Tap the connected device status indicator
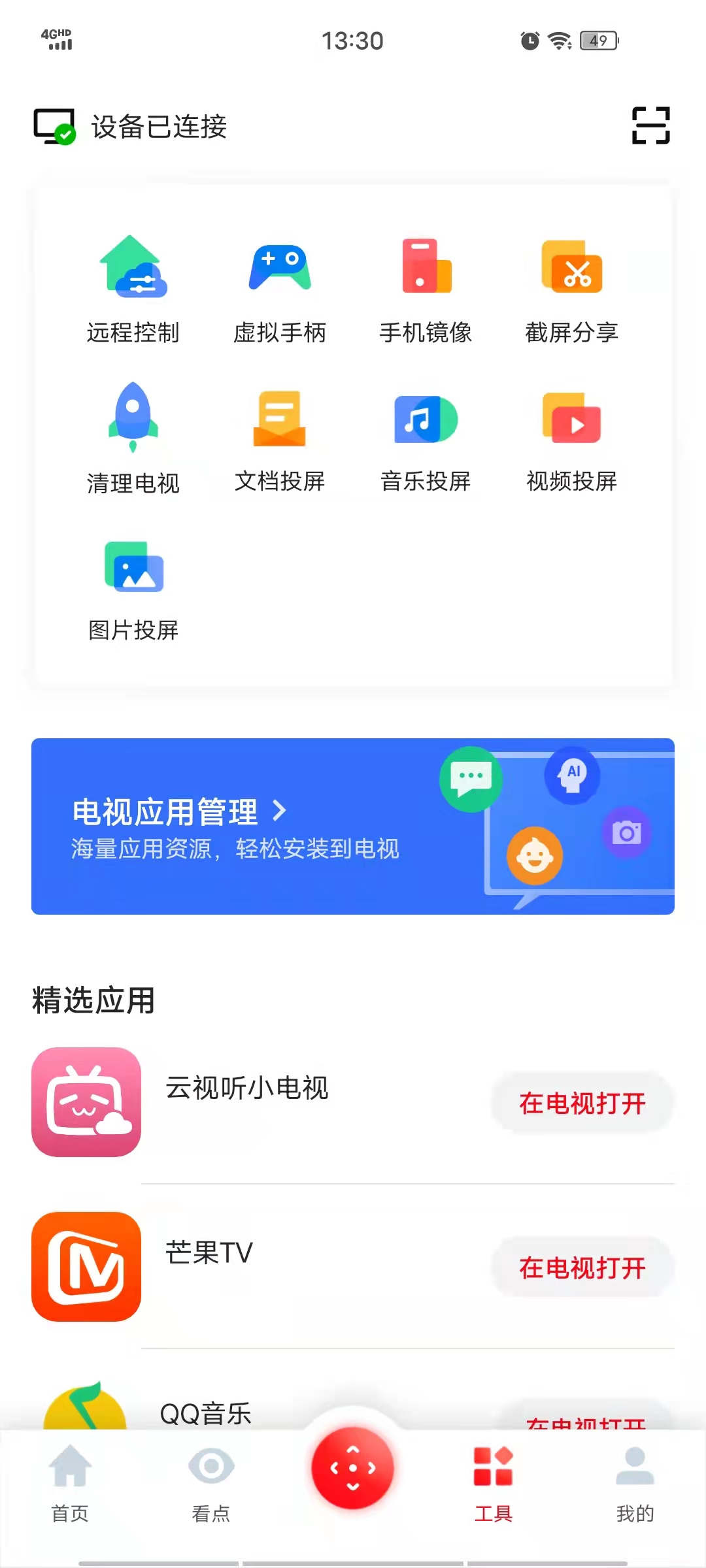 coord(131,127)
